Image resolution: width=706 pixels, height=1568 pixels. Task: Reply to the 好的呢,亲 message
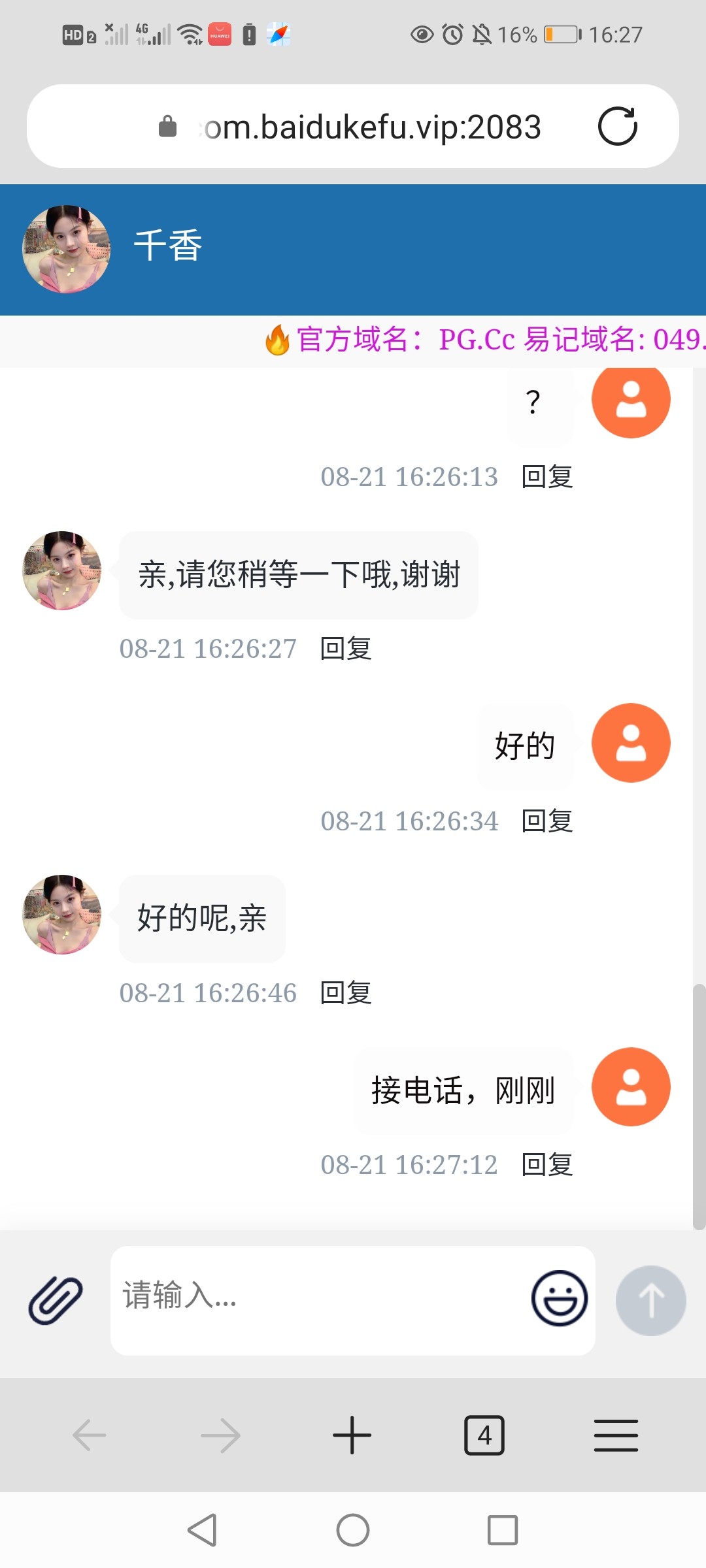pos(346,993)
